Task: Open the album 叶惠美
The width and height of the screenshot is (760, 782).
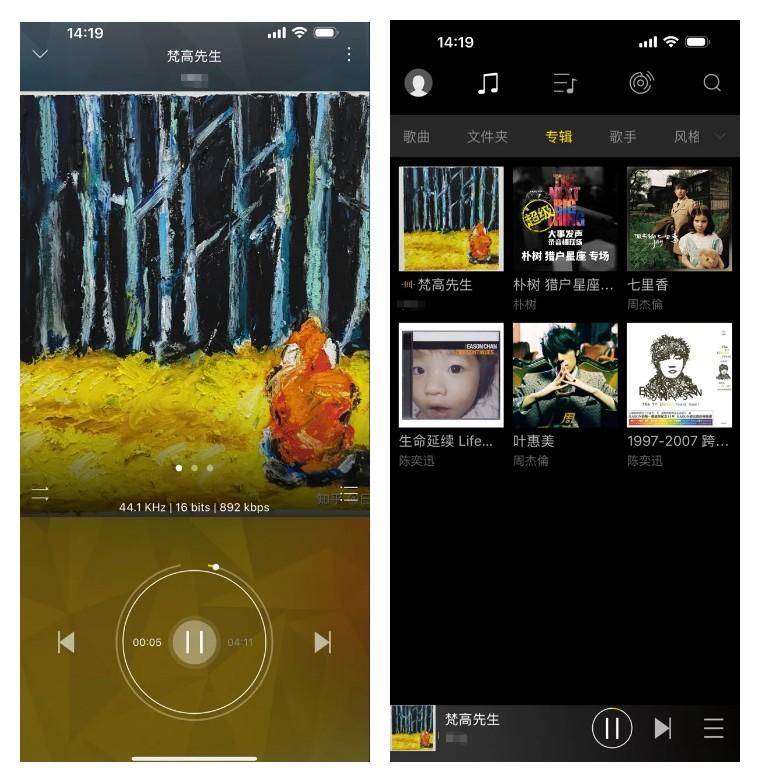Action: click(x=565, y=375)
